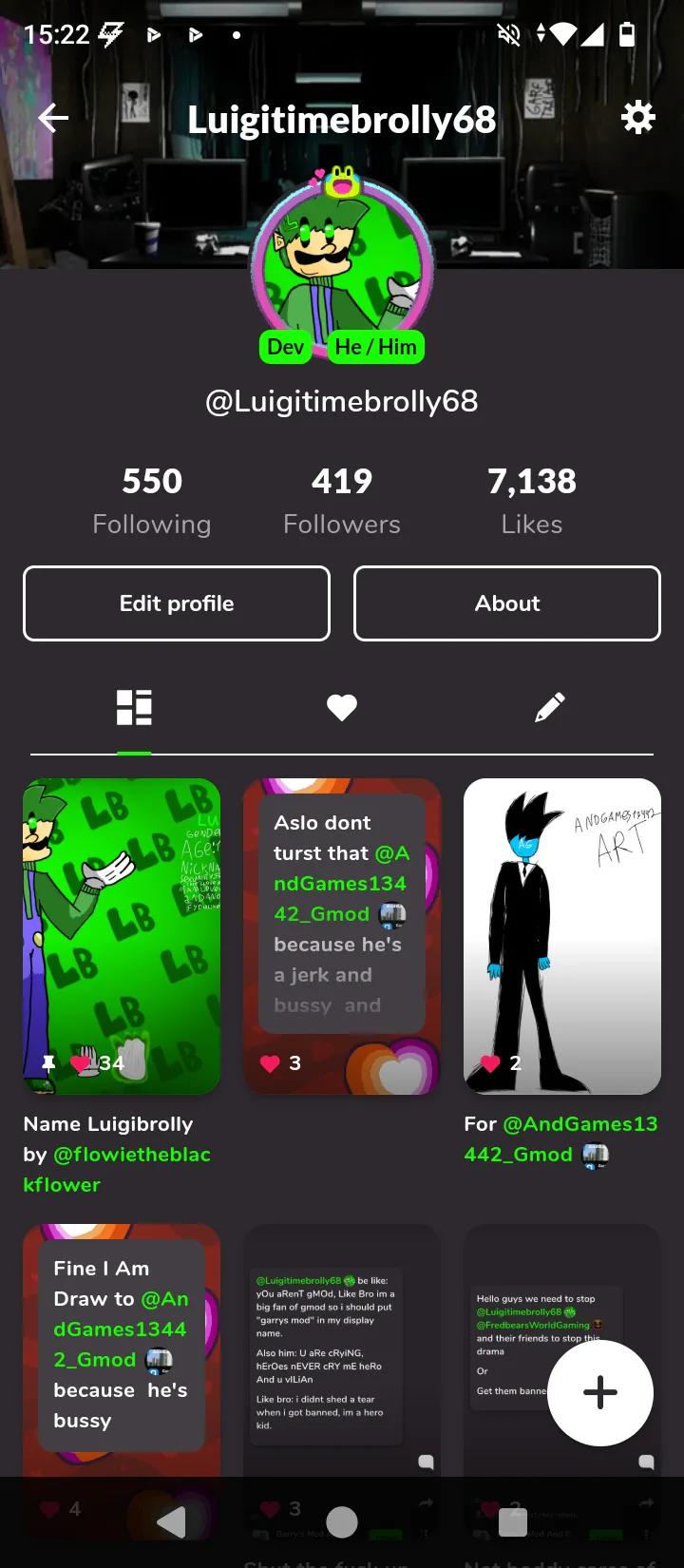The height and width of the screenshot is (1568, 684).
Task: Switch to the liked posts heart tab
Action: point(342,707)
